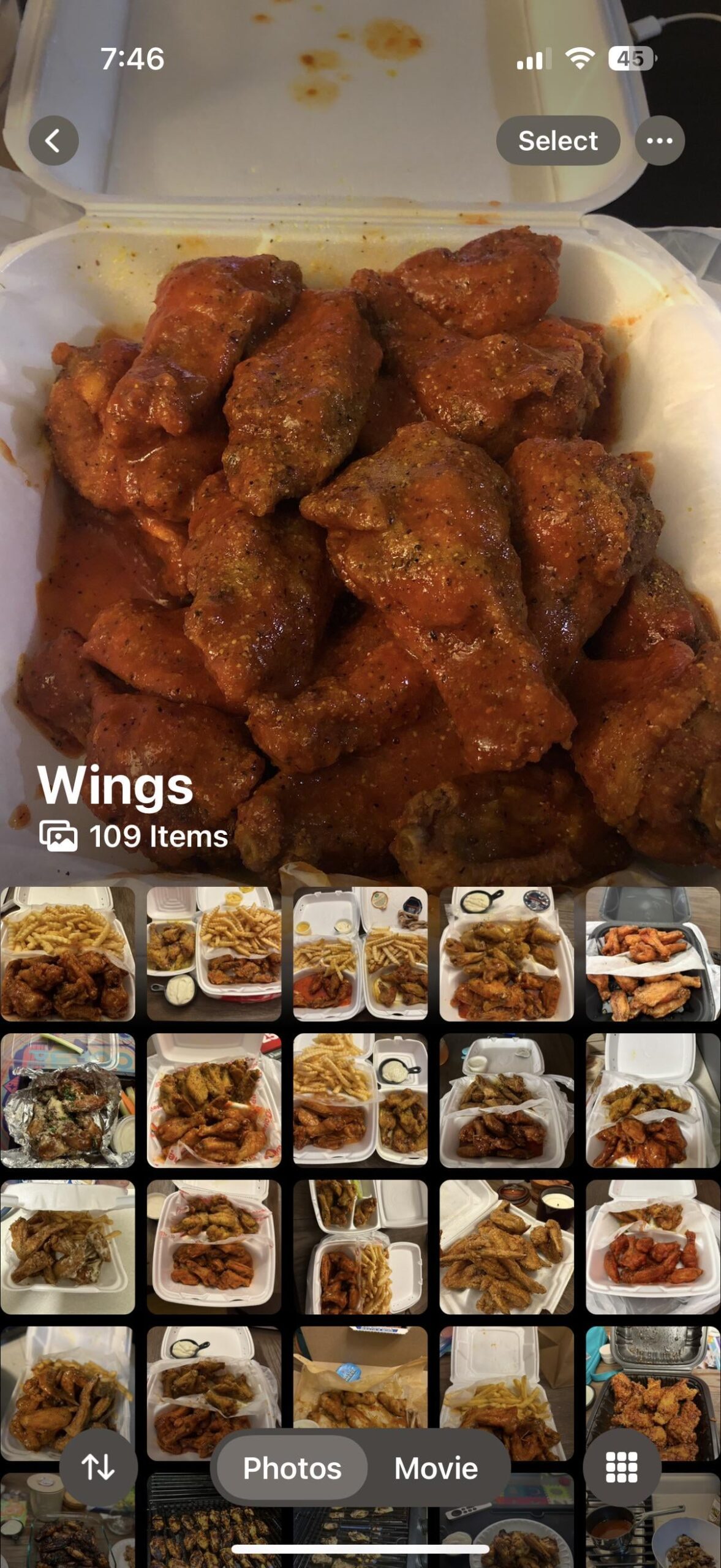721x1568 pixels.
Task: Open the three-dot more options menu
Action: pos(659,140)
